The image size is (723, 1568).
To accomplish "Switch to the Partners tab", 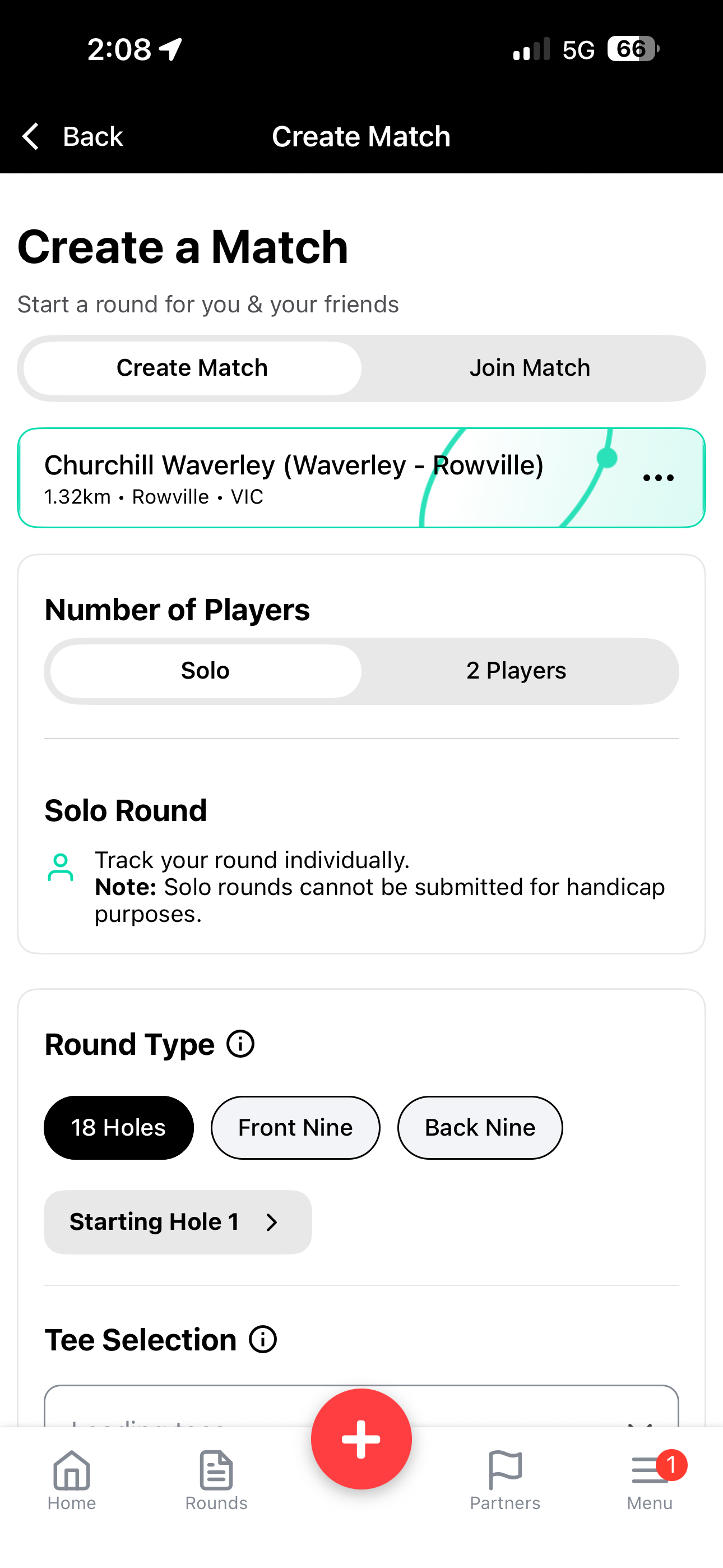I will point(505,1481).
